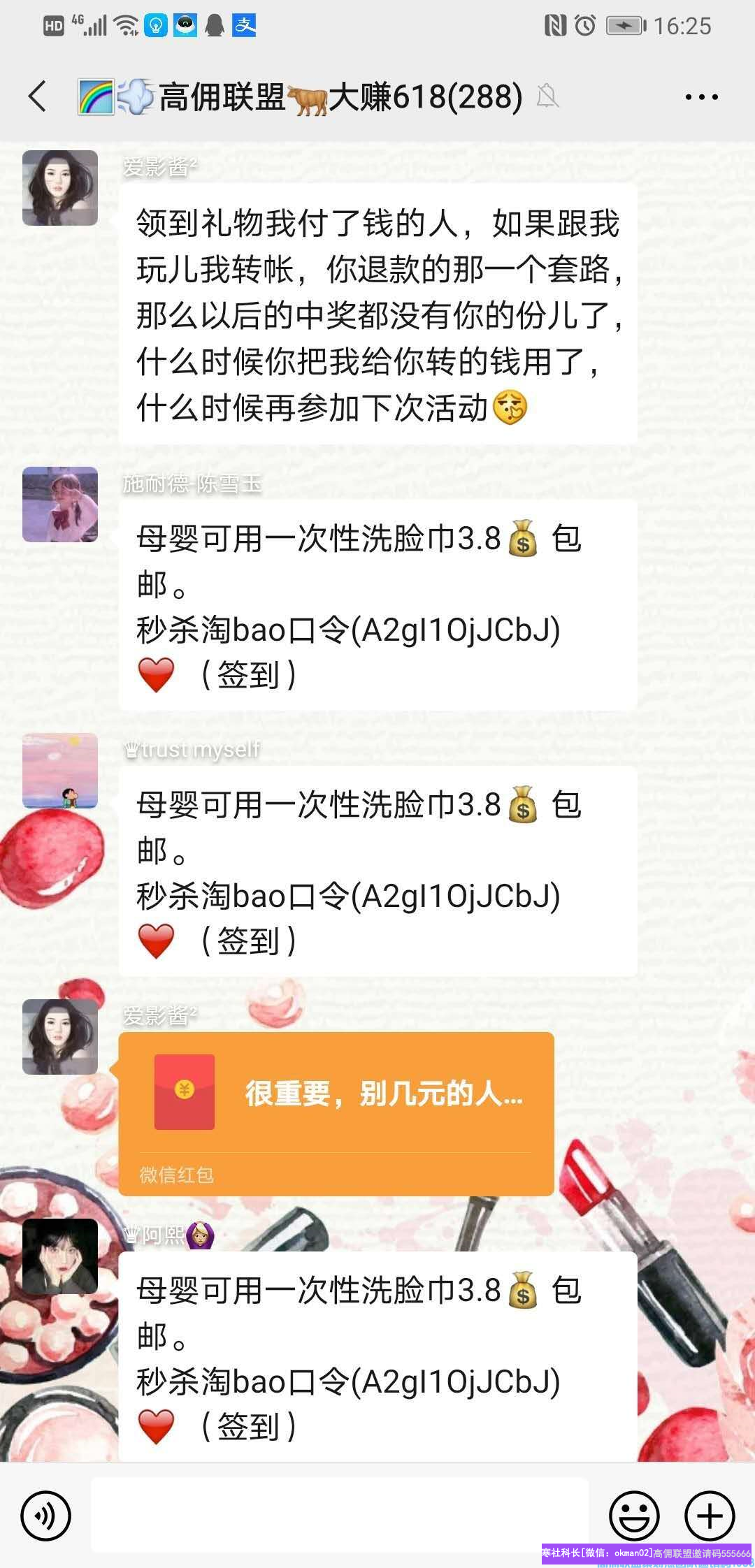Open the three-dot chat settings menu
755x1568 pixels.
[701, 97]
